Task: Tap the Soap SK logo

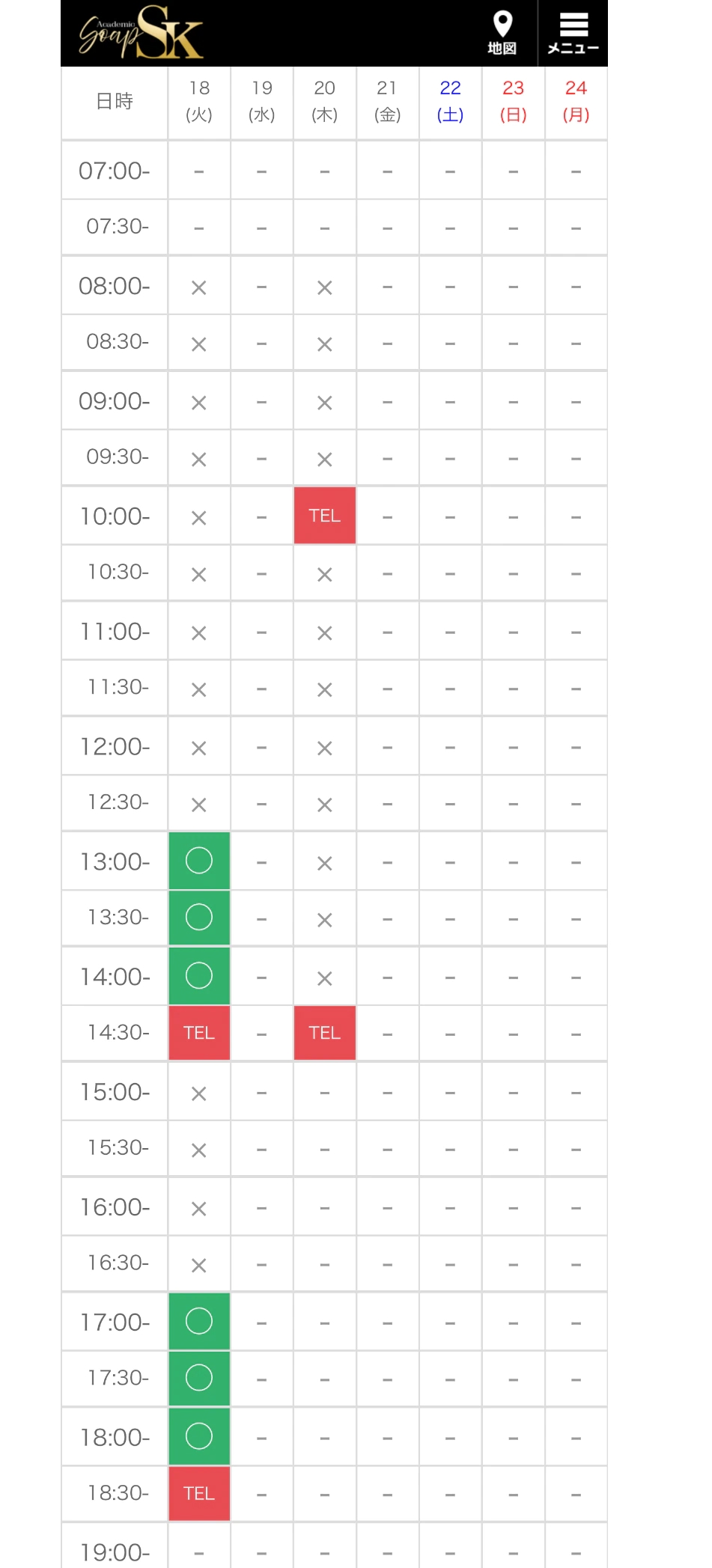Action: coord(142,33)
